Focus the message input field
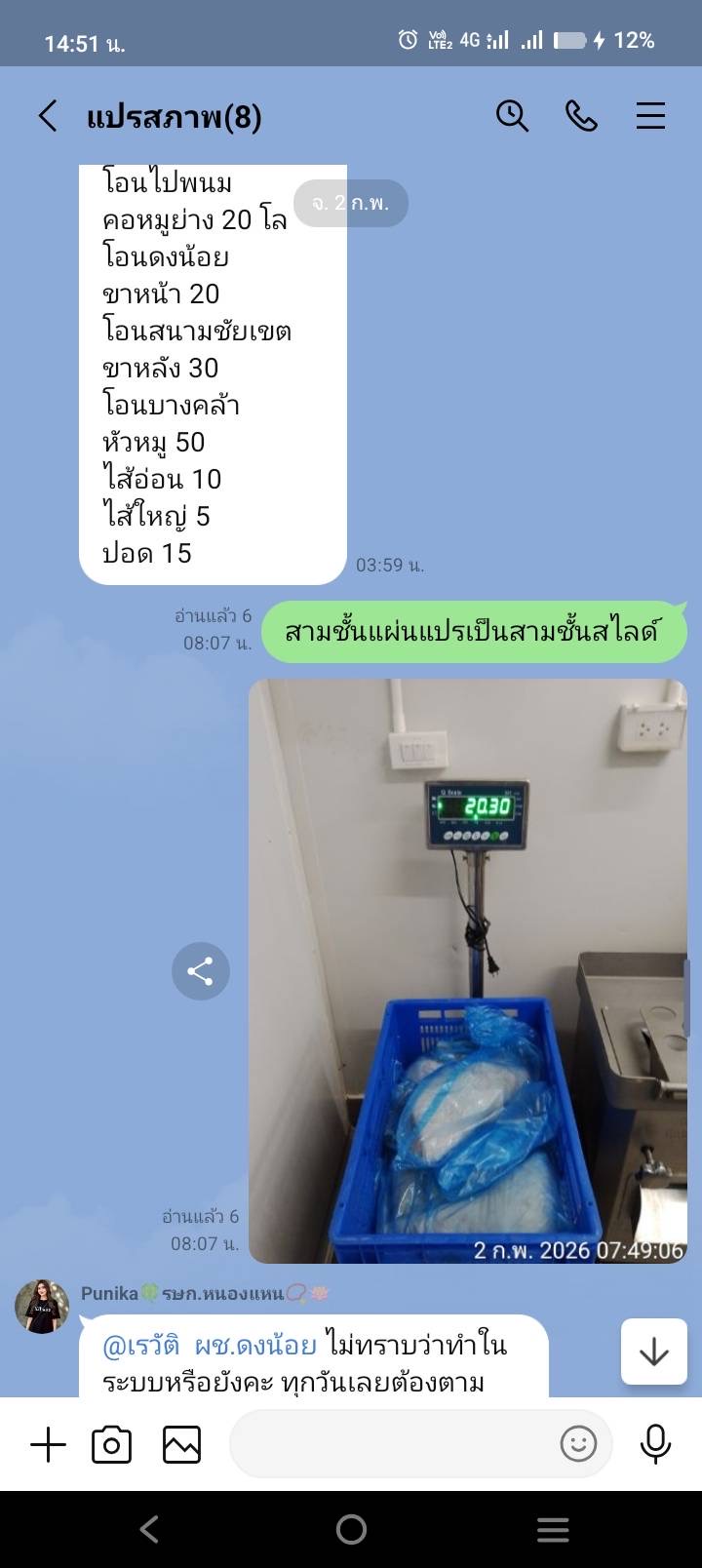The width and height of the screenshot is (702, 1568). click(390, 1444)
